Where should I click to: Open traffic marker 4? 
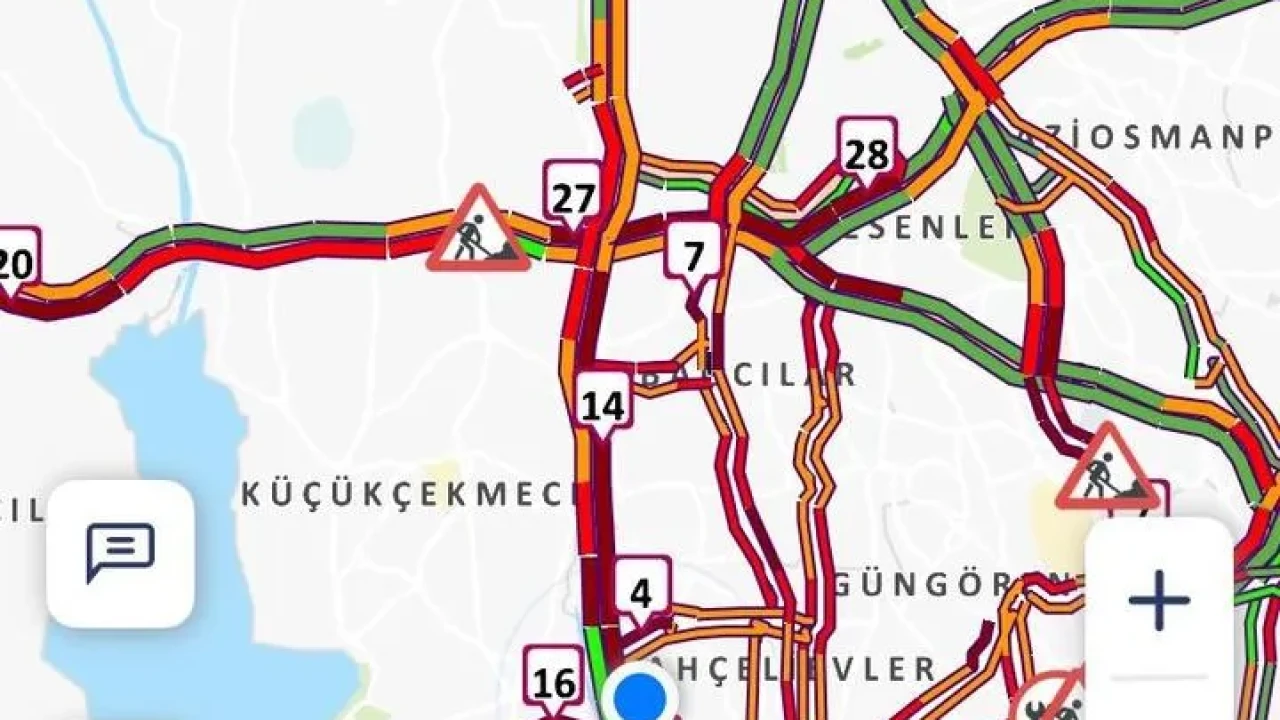[641, 594]
